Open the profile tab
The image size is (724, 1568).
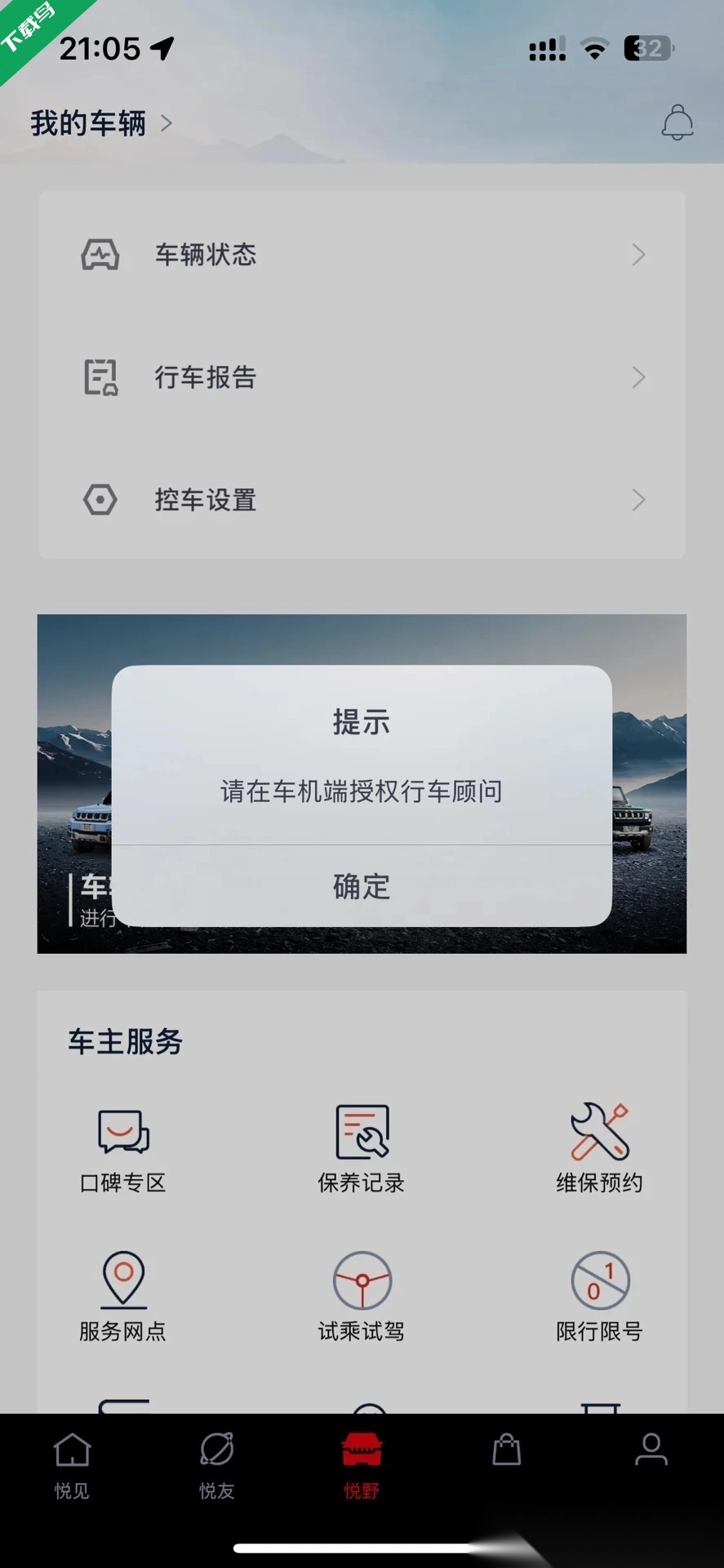point(651,1452)
